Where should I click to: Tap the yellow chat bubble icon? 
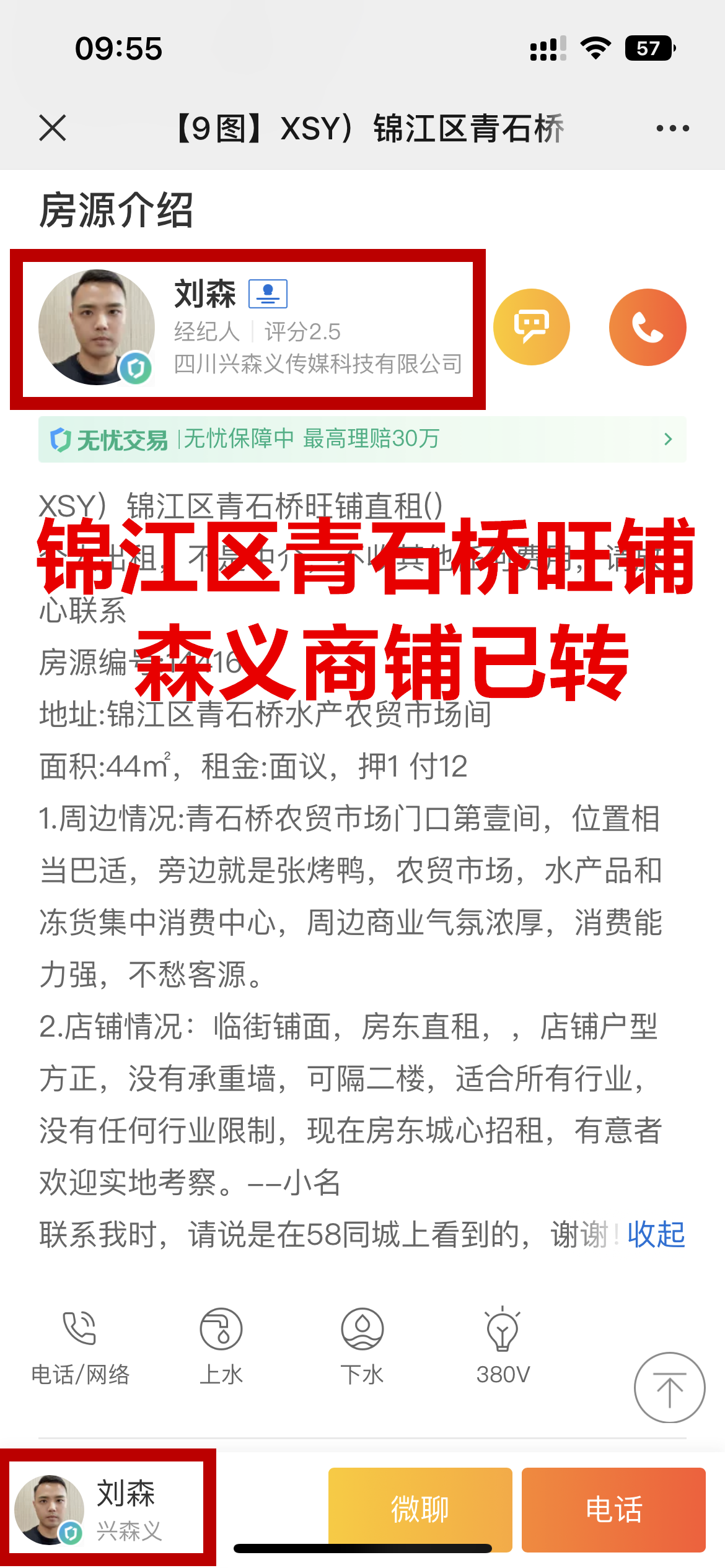(531, 326)
